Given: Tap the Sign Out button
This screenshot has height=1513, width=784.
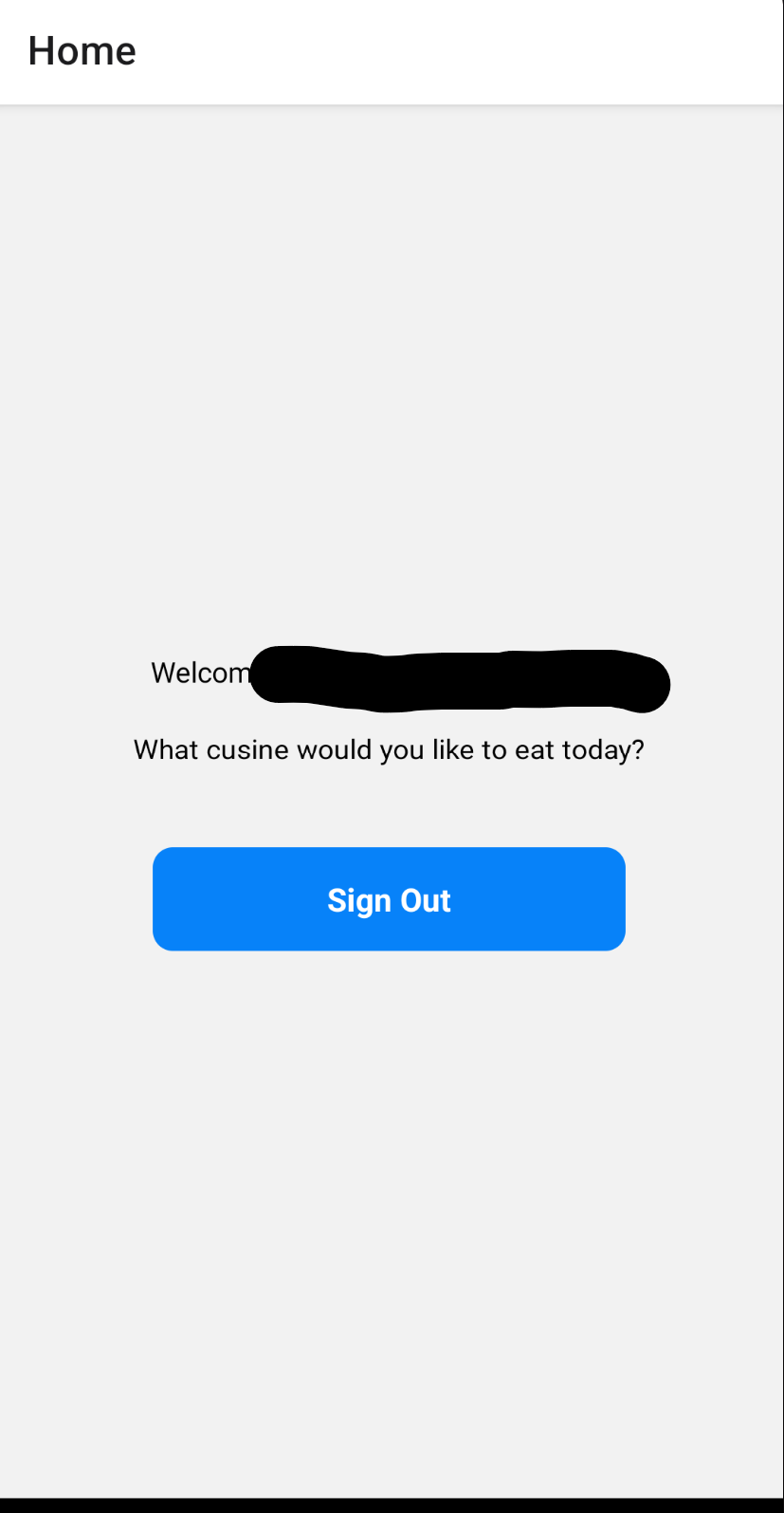Looking at the screenshot, I should click(389, 899).
